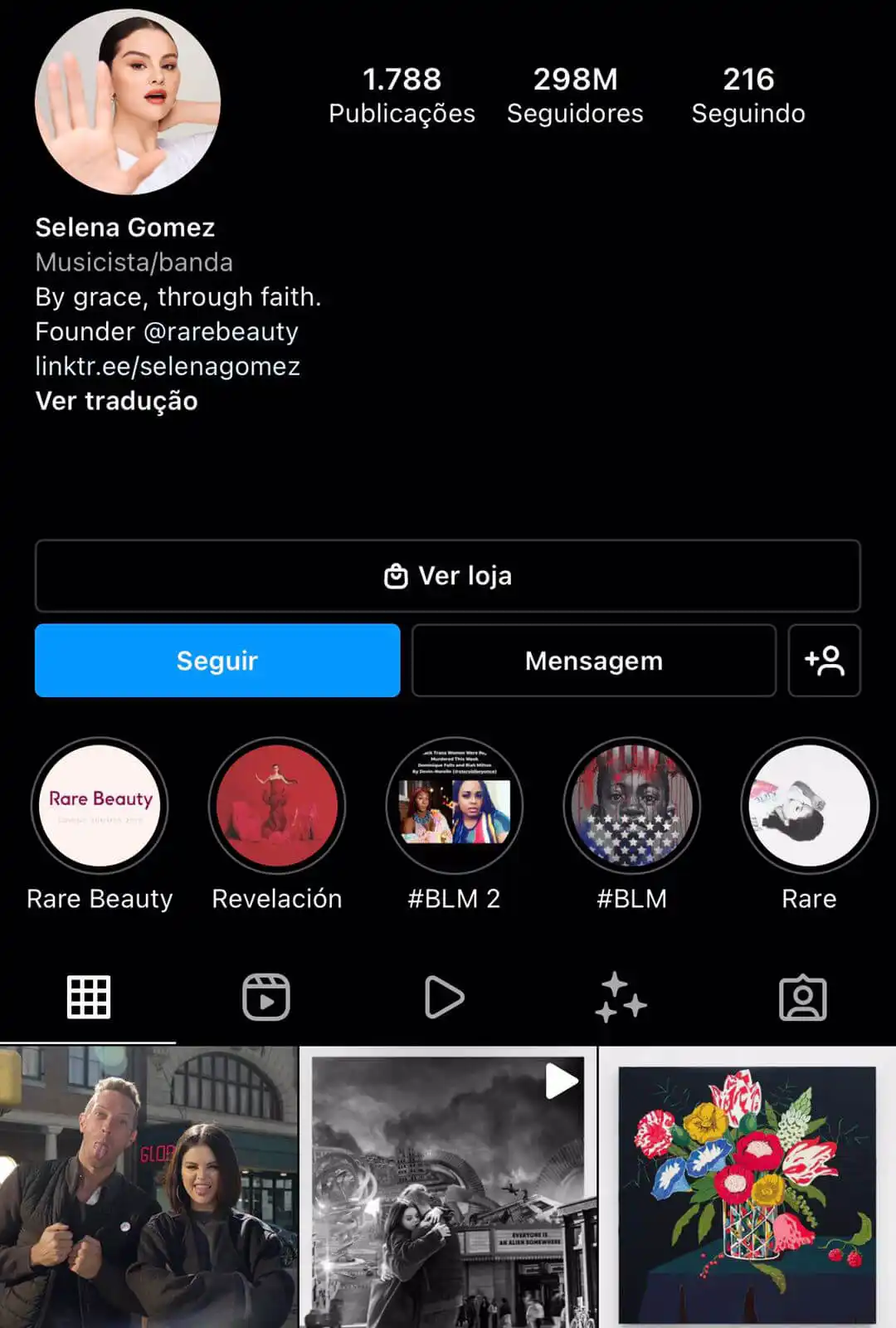Tap the Ver loja shop button
The height and width of the screenshot is (1328, 896).
point(447,576)
